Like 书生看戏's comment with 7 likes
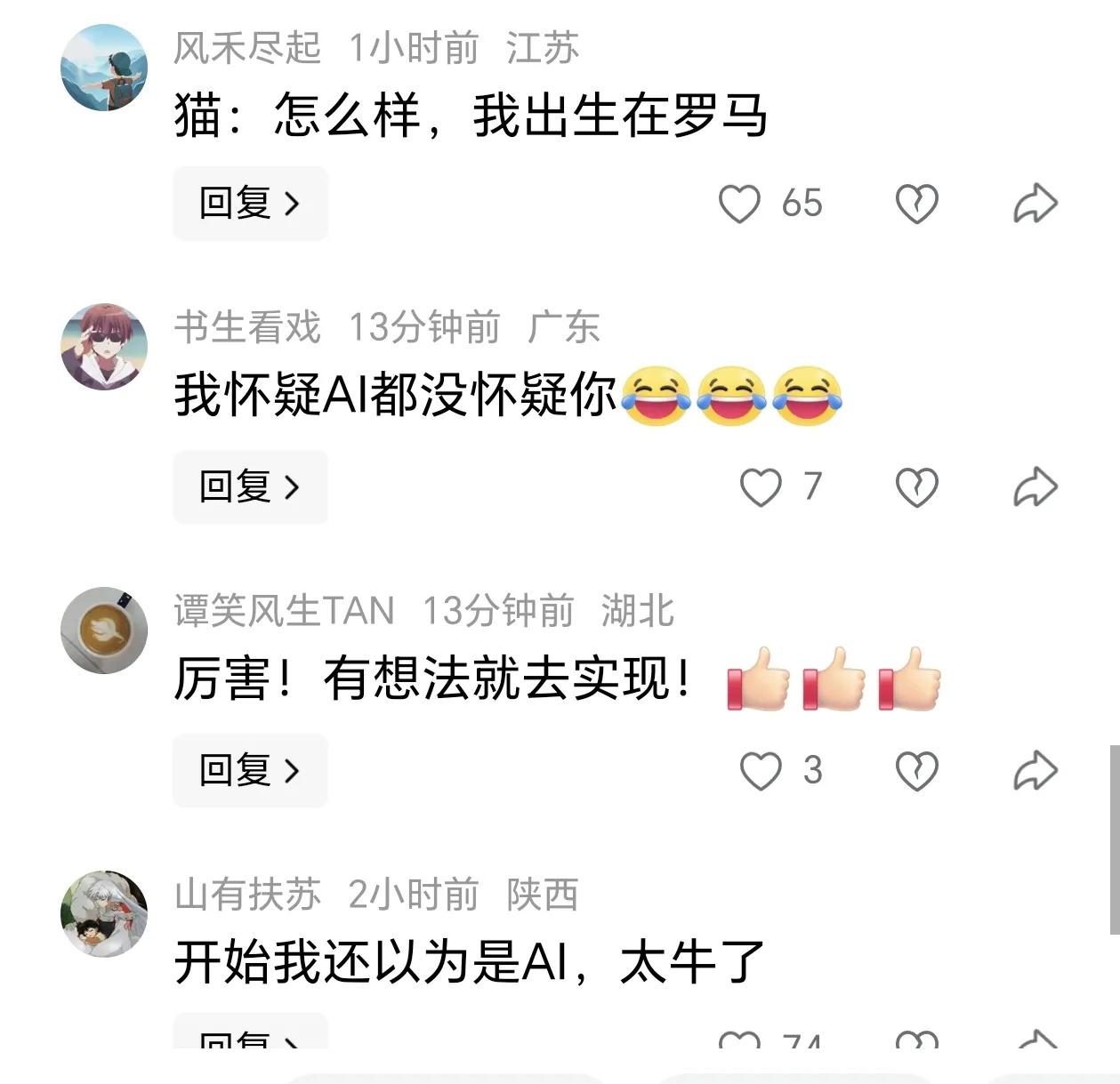The image size is (1120, 1084). pos(761,487)
